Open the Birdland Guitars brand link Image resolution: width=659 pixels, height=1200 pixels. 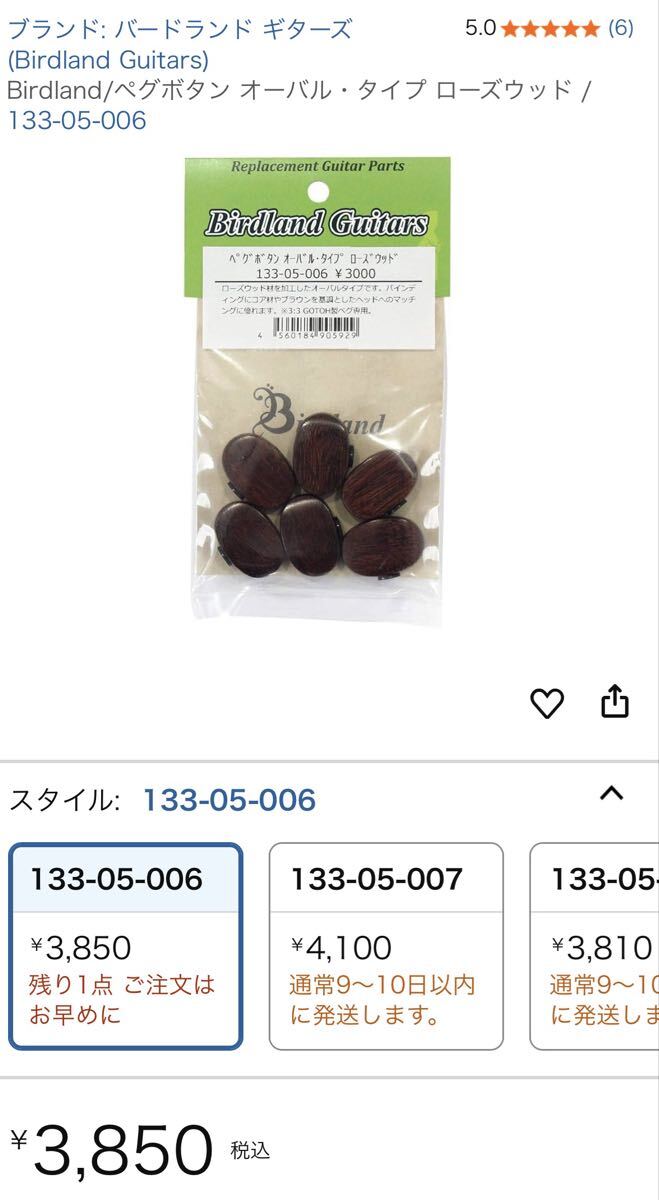coord(180,44)
